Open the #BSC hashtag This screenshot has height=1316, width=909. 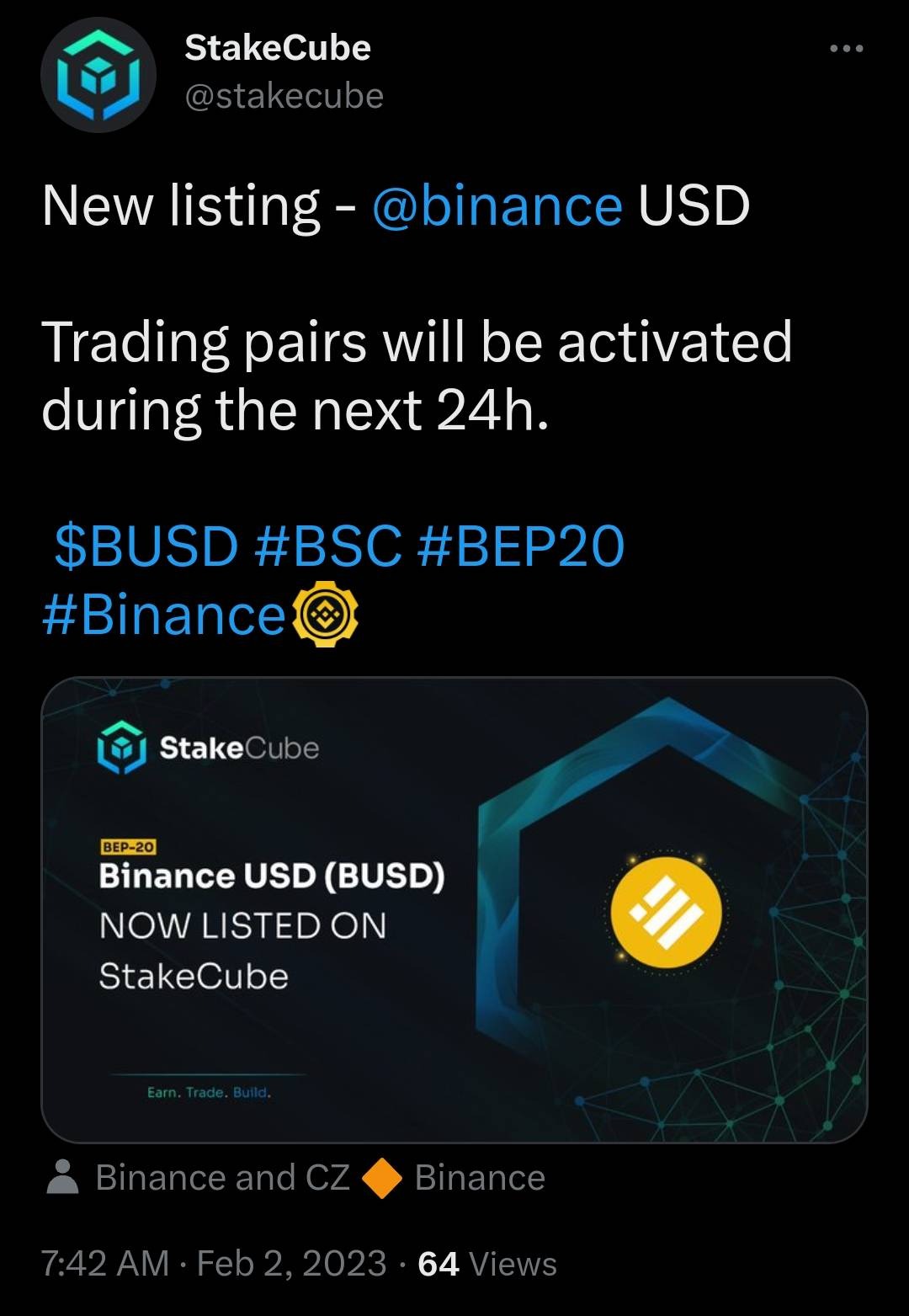coord(327,546)
